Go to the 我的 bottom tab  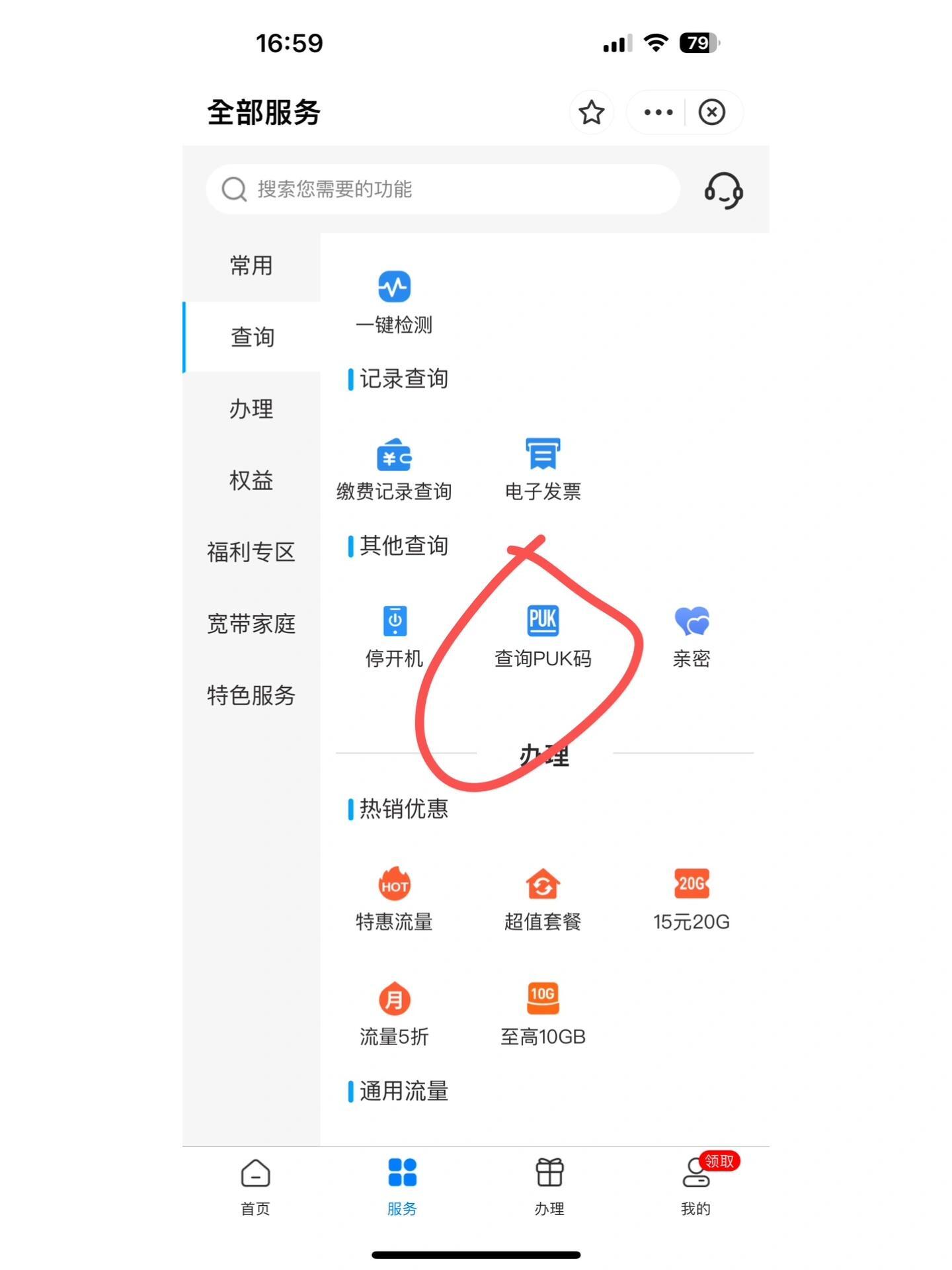coord(695,1187)
